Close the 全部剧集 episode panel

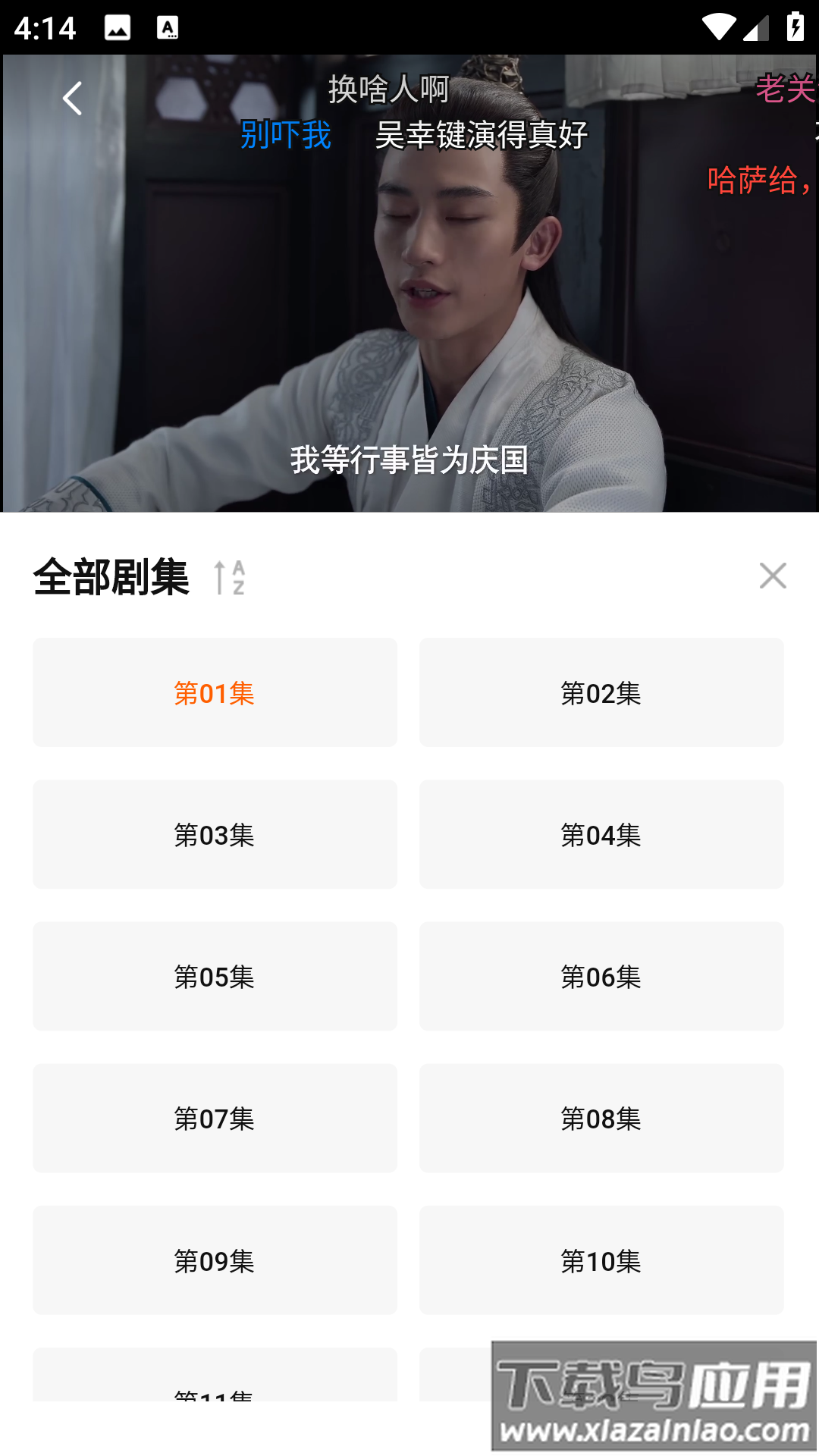click(x=773, y=577)
